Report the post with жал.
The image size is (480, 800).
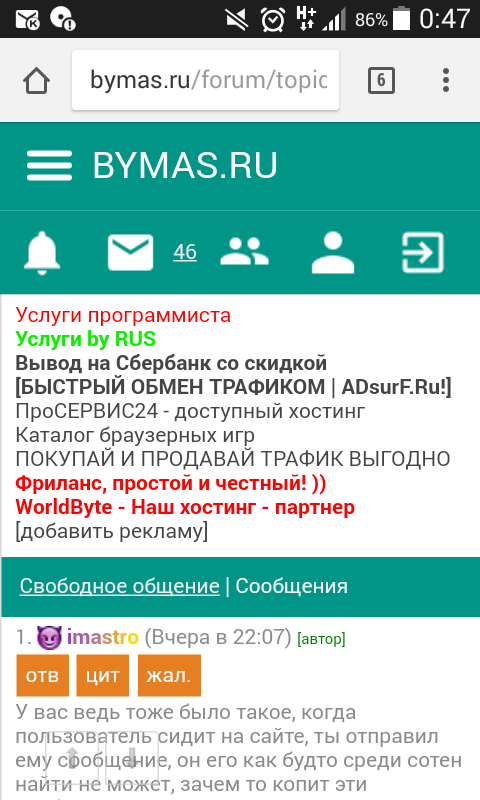(x=169, y=676)
